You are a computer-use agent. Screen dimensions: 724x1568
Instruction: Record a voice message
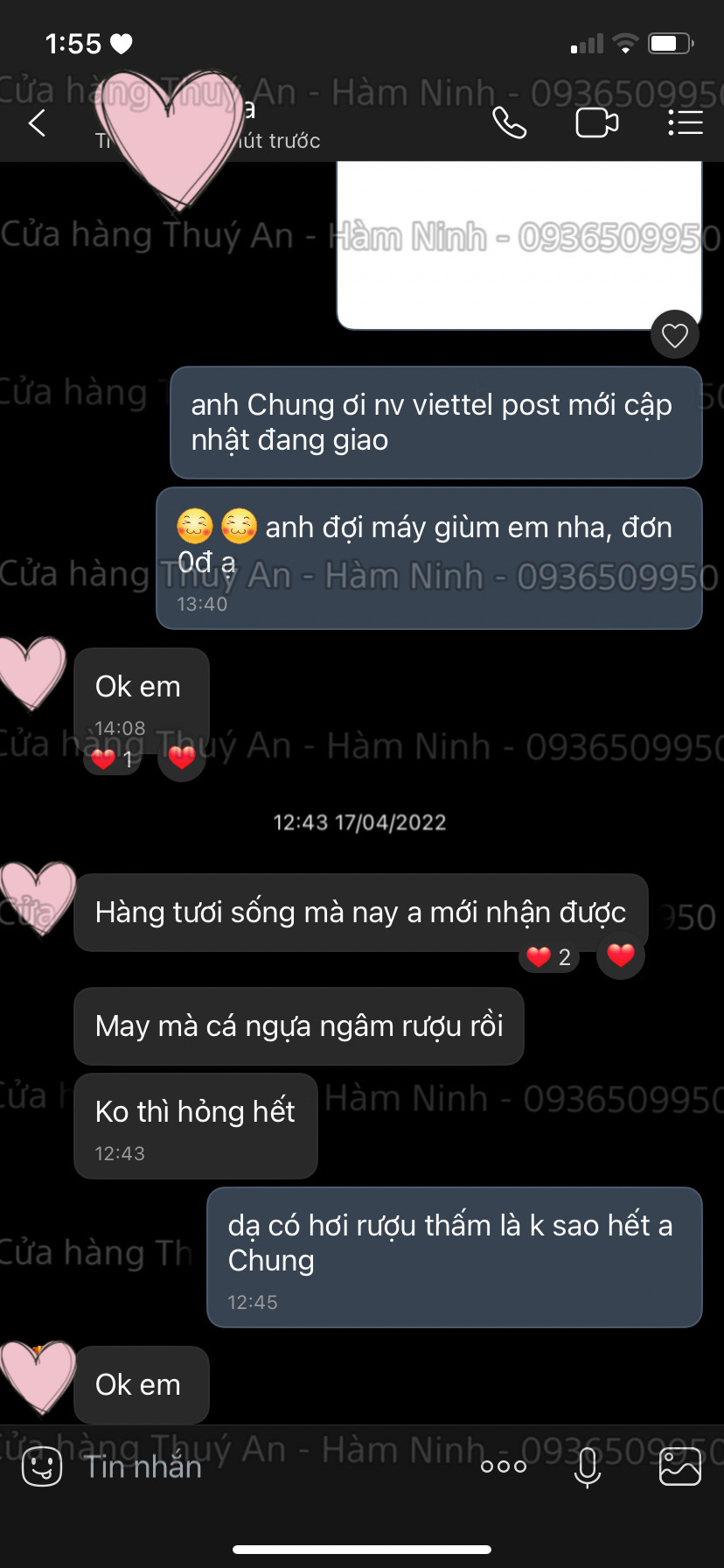coord(588,1466)
